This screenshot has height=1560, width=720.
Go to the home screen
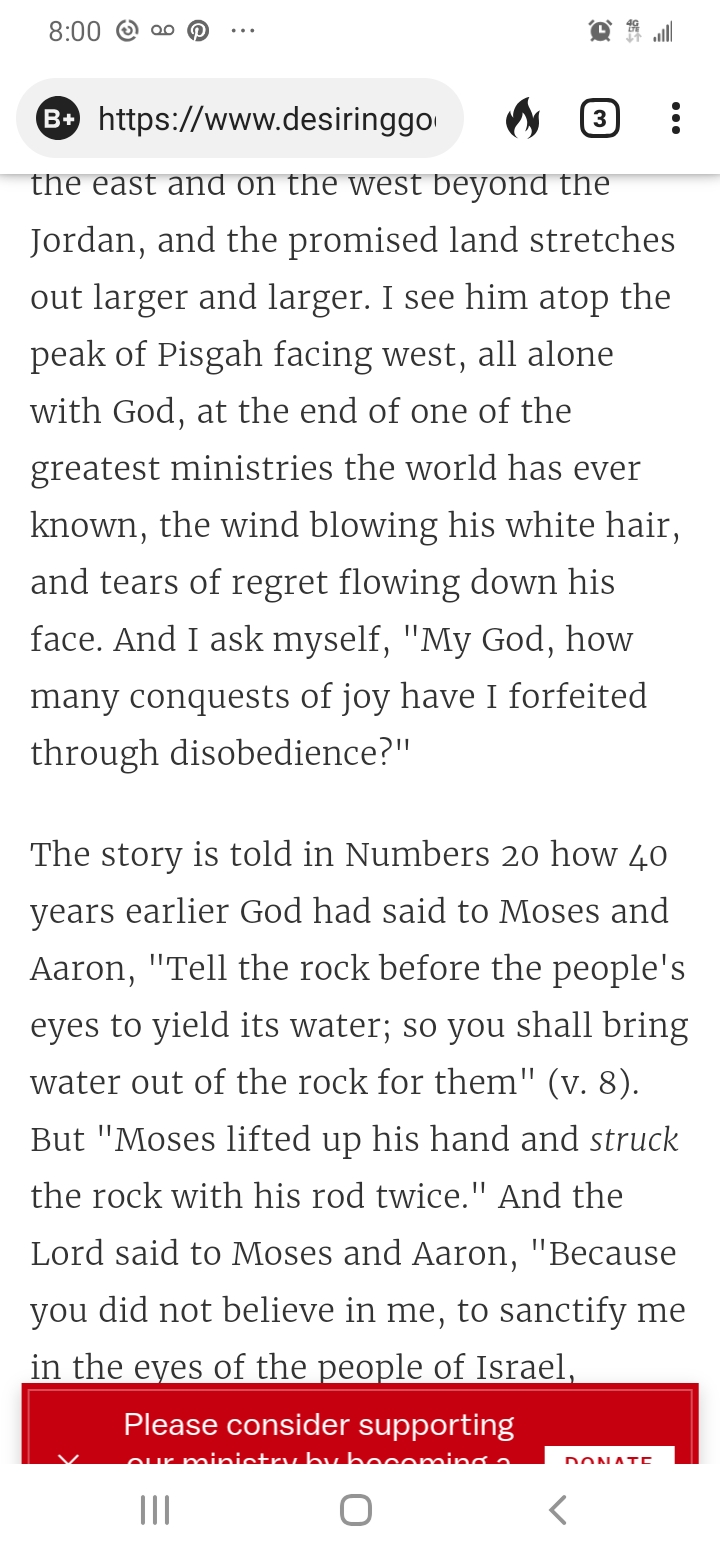coord(356,1509)
